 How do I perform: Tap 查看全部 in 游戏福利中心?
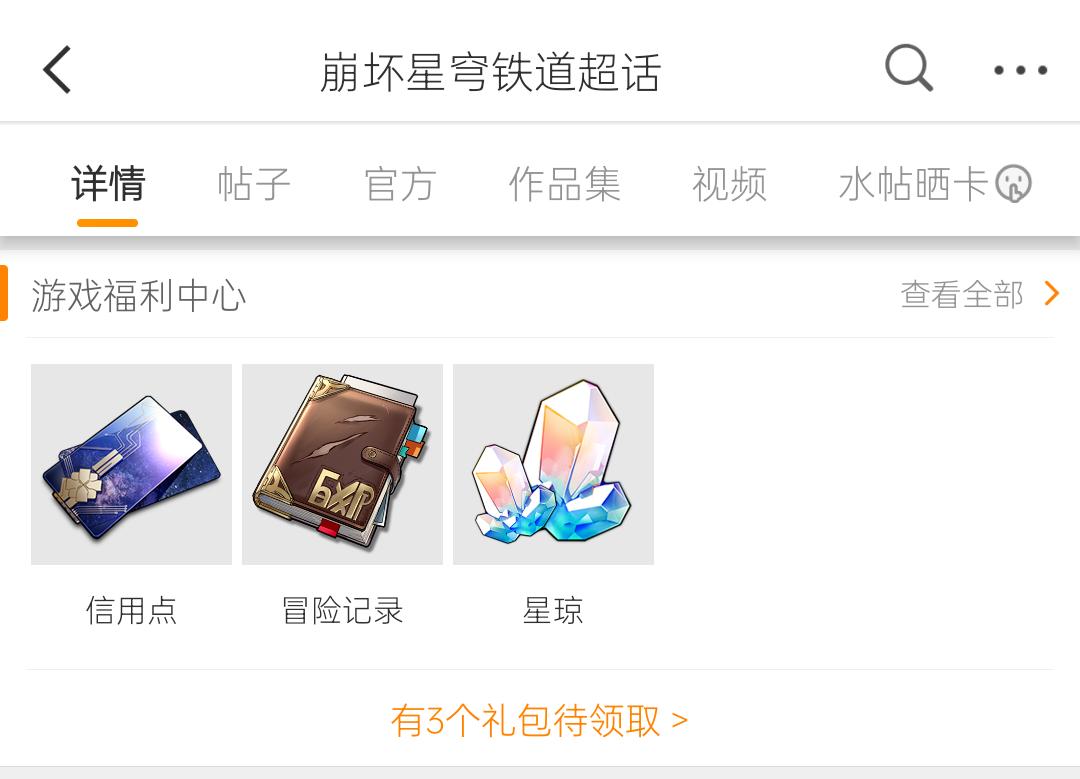tap(978, 294)
